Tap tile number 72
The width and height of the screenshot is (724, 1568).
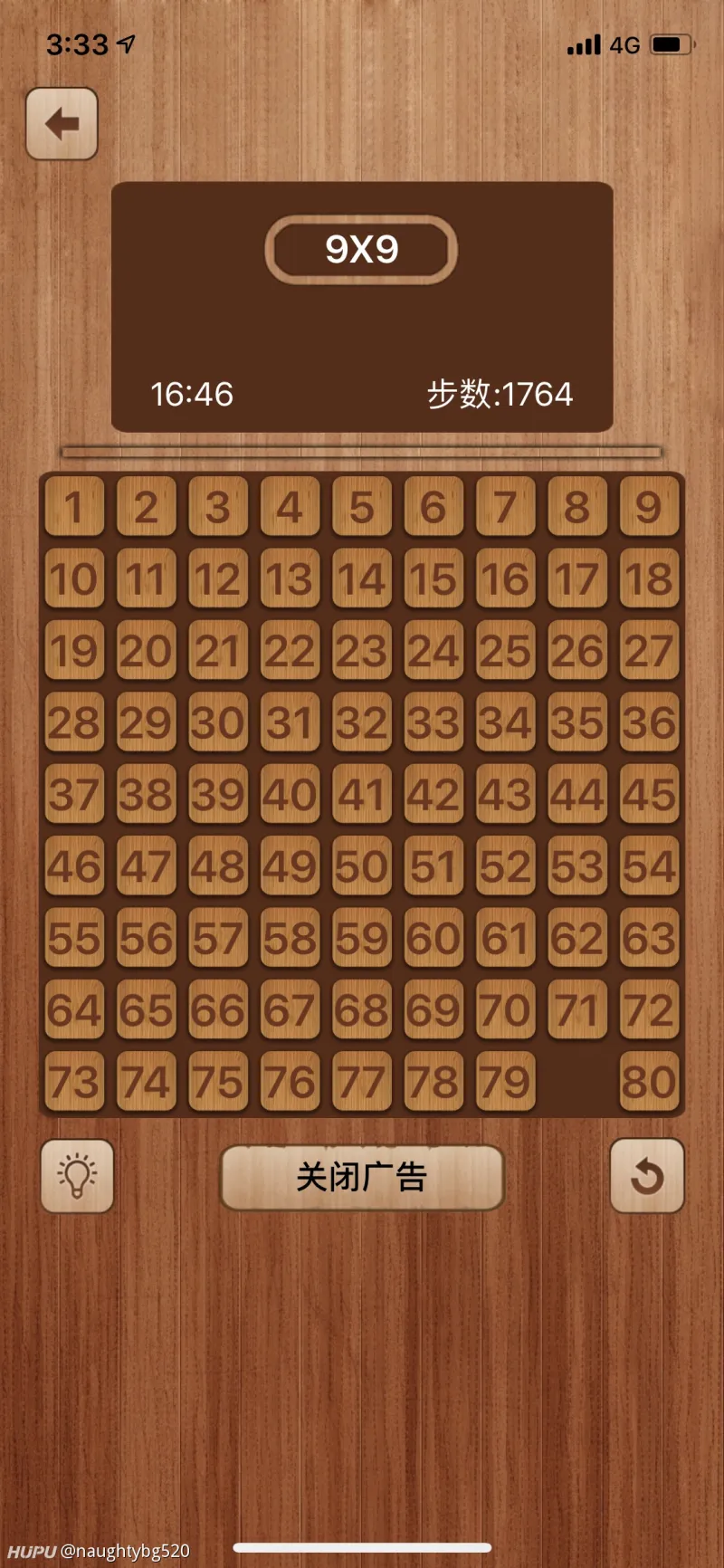tap(649, 1009)
